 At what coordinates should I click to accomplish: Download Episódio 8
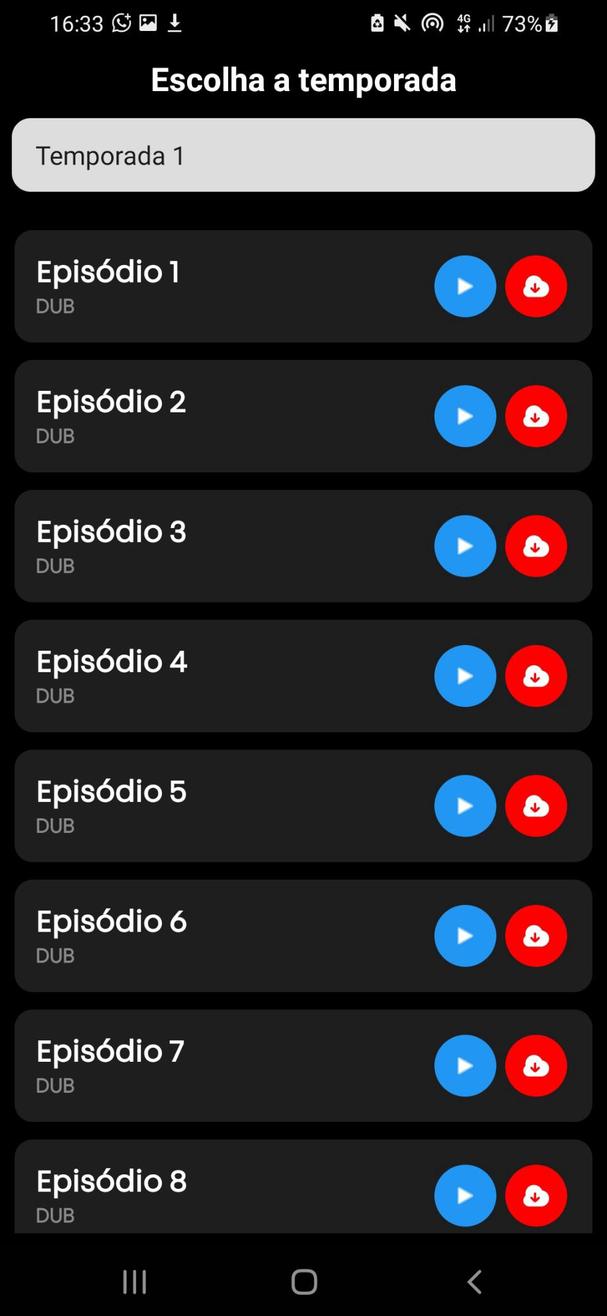tap(536, 1195)
